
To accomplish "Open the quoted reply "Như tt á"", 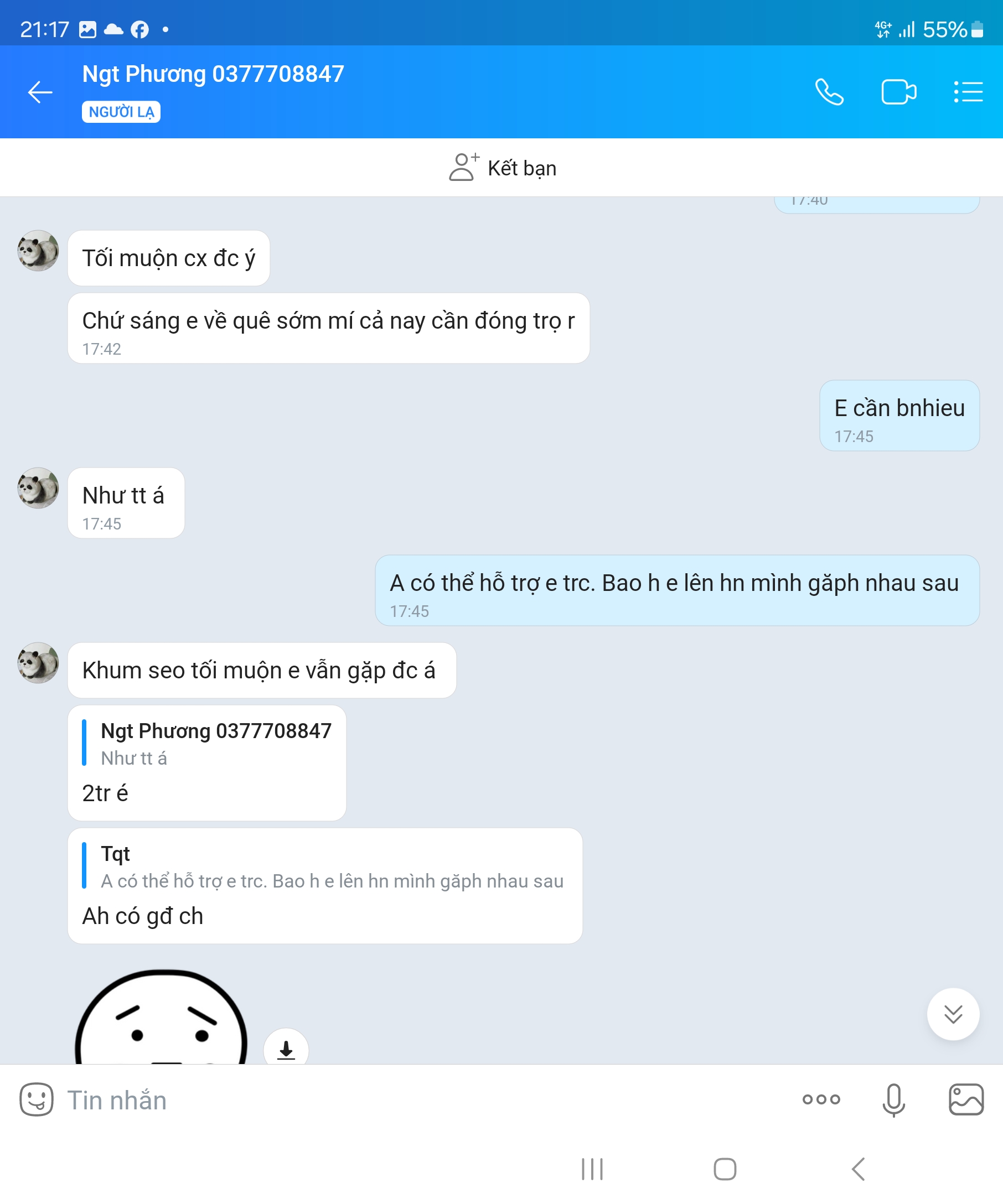I will 206,744.
